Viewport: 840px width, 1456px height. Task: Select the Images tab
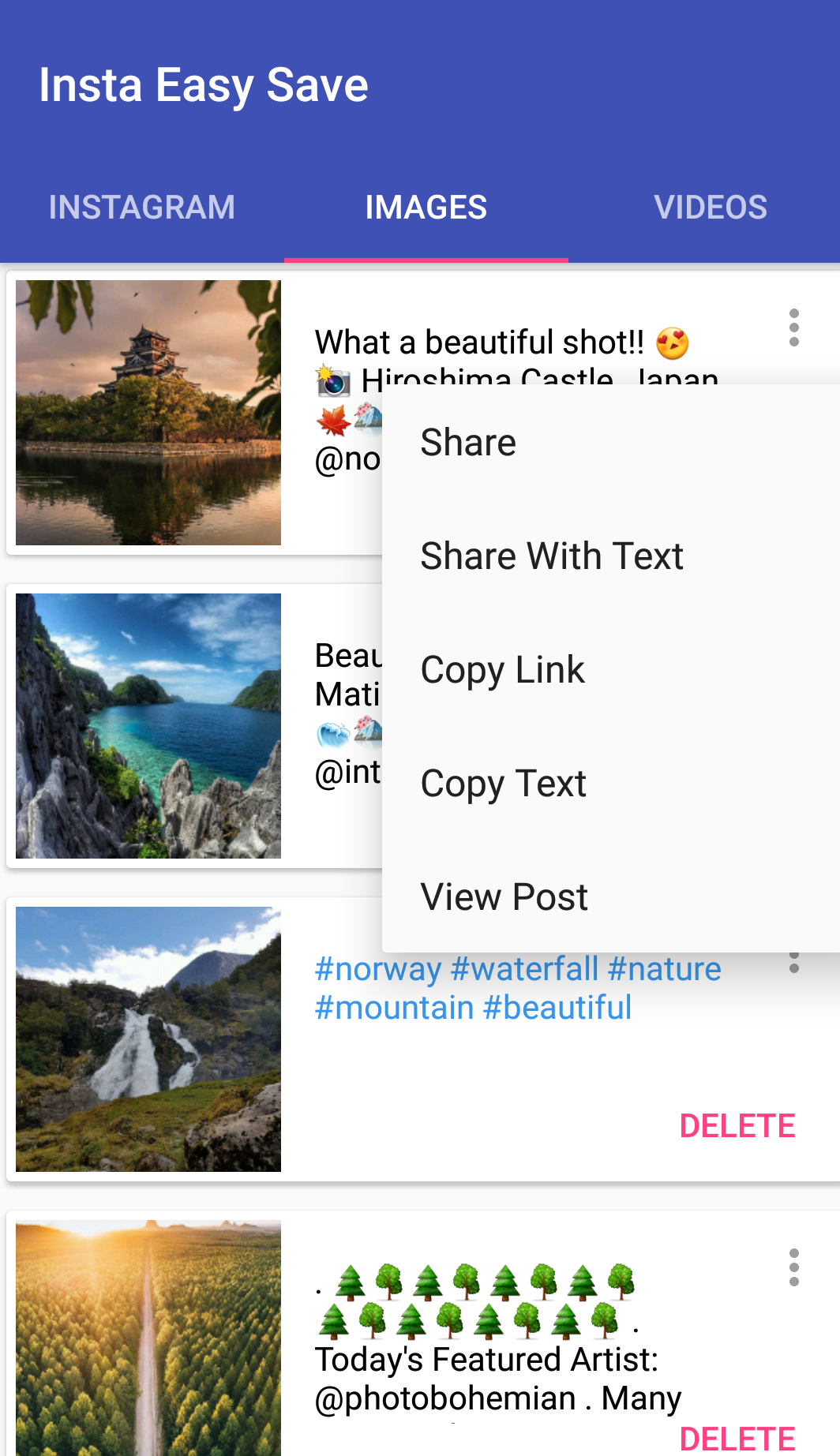pos(426,208)
